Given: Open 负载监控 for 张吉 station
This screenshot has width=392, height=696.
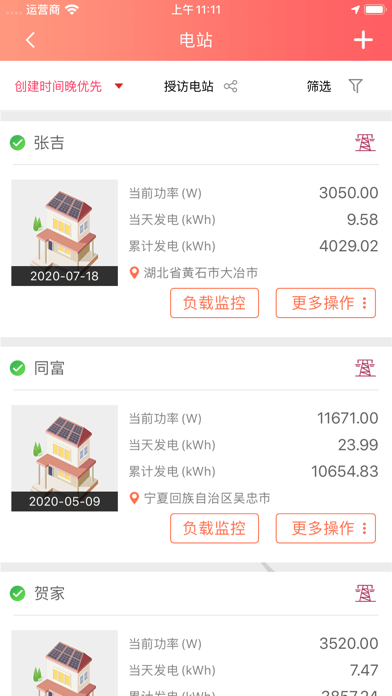Looking at the screenshot, I should (x=214, y=303).
